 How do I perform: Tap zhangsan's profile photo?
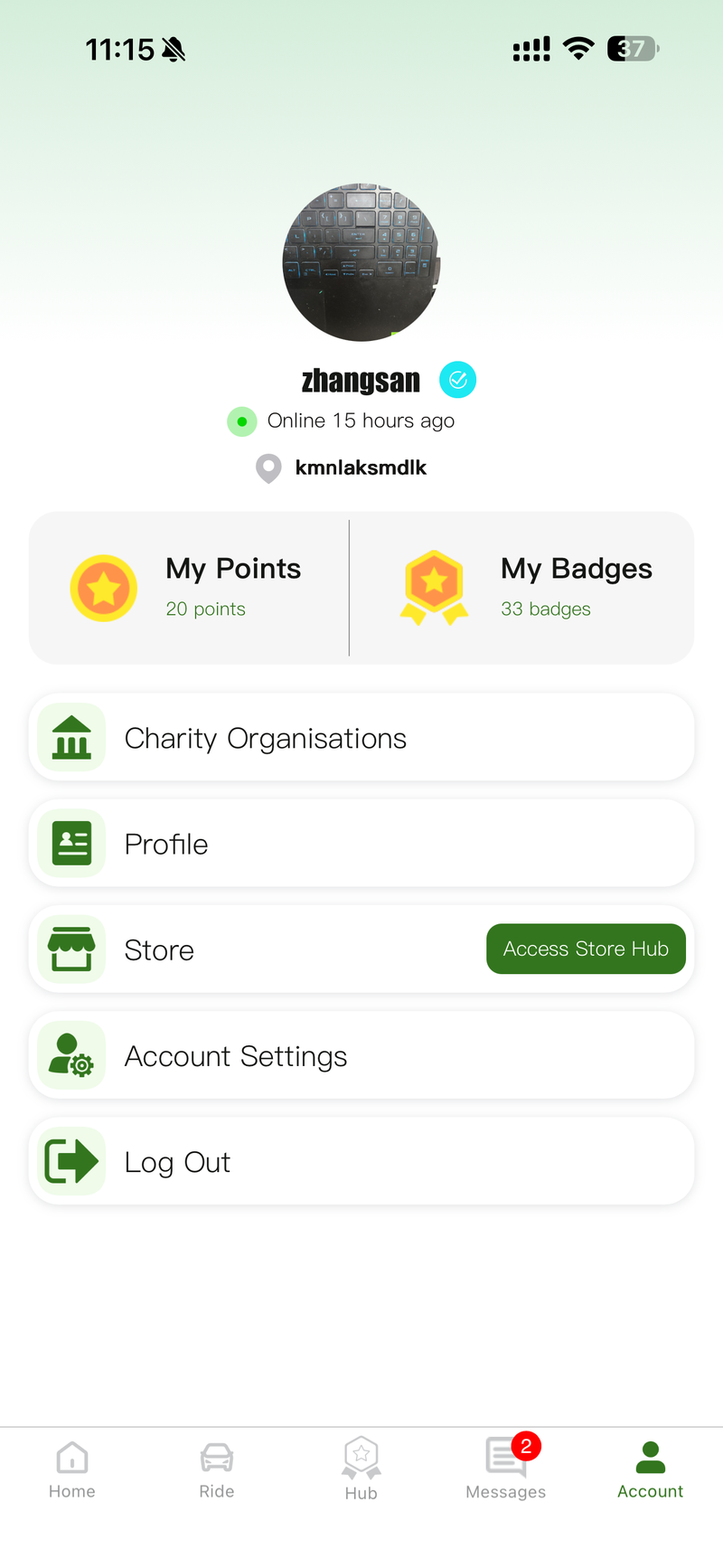[361, 262]
